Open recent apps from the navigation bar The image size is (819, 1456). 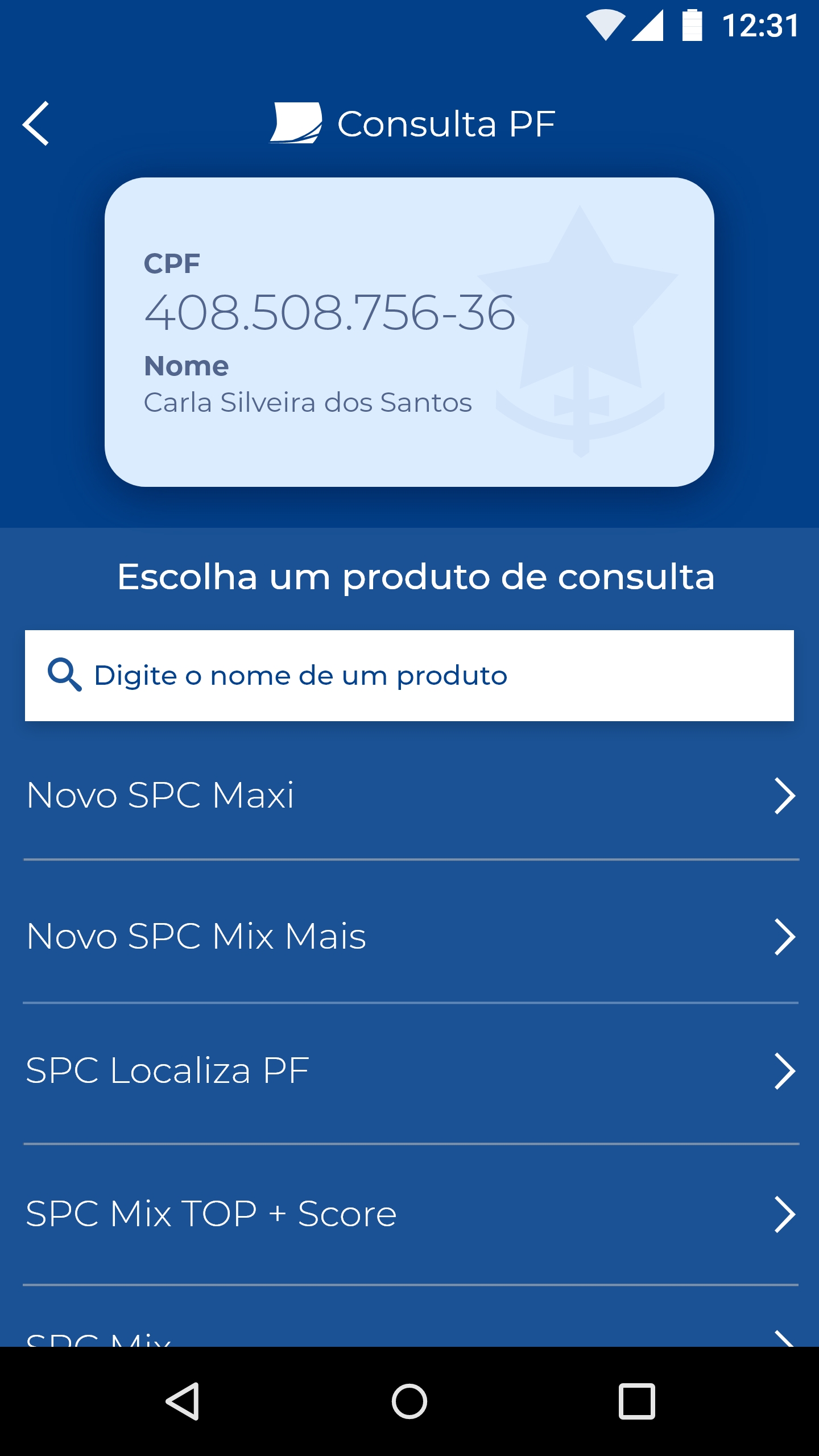tap(637, 1401)
